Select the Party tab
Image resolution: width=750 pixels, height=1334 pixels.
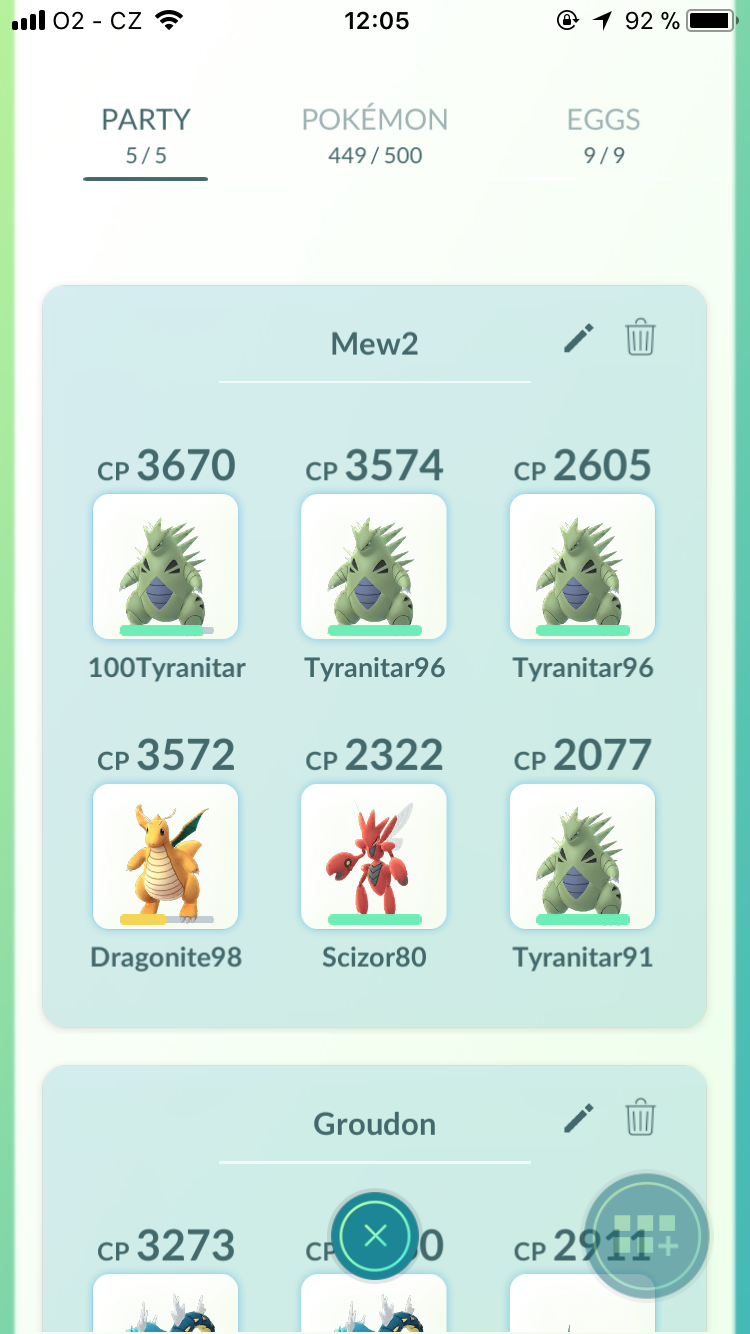pyautogui.click(x=146, y=135)
